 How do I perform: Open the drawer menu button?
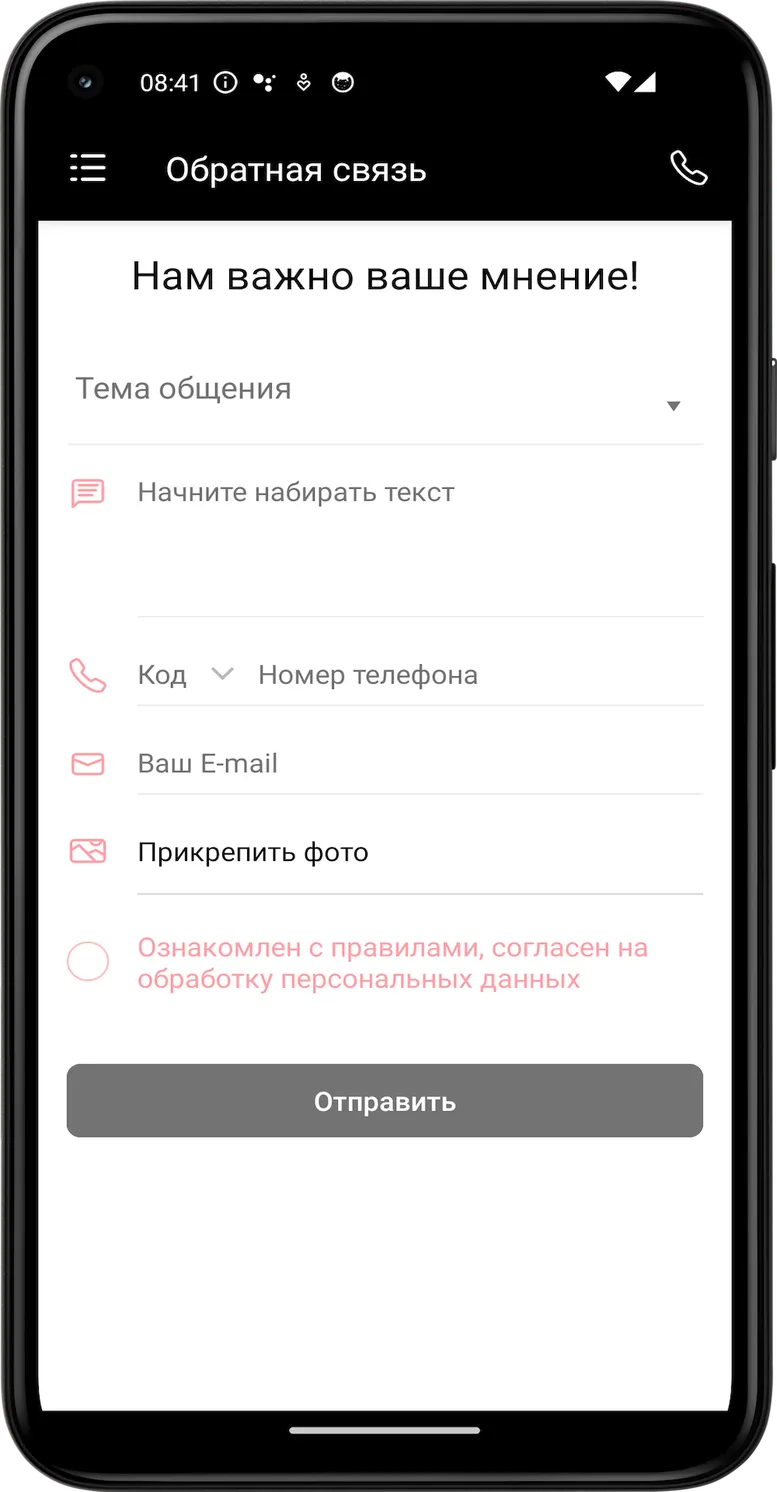(88, 169)
